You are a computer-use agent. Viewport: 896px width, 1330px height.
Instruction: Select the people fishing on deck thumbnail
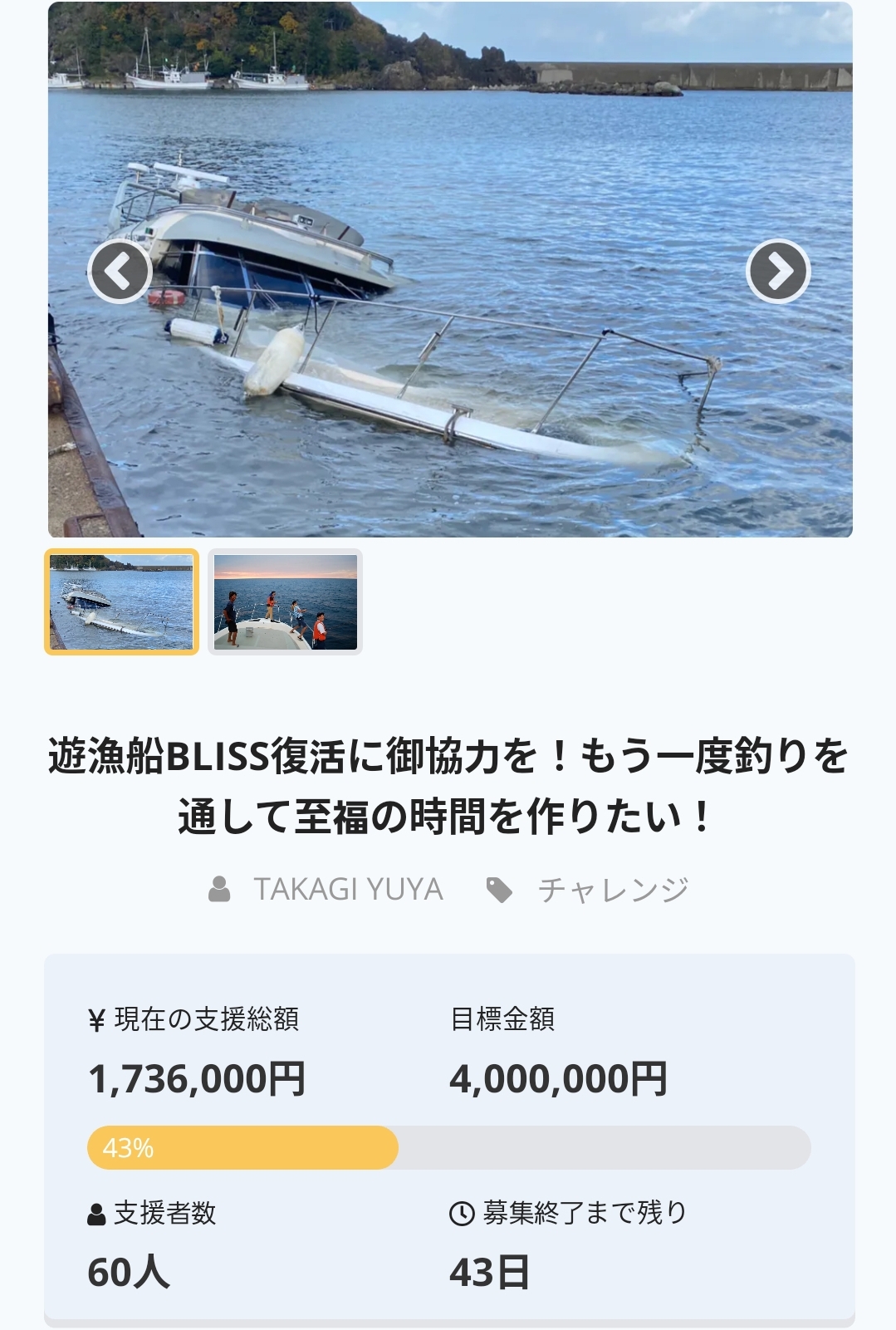pyautogui.click(x=285, y=602)
